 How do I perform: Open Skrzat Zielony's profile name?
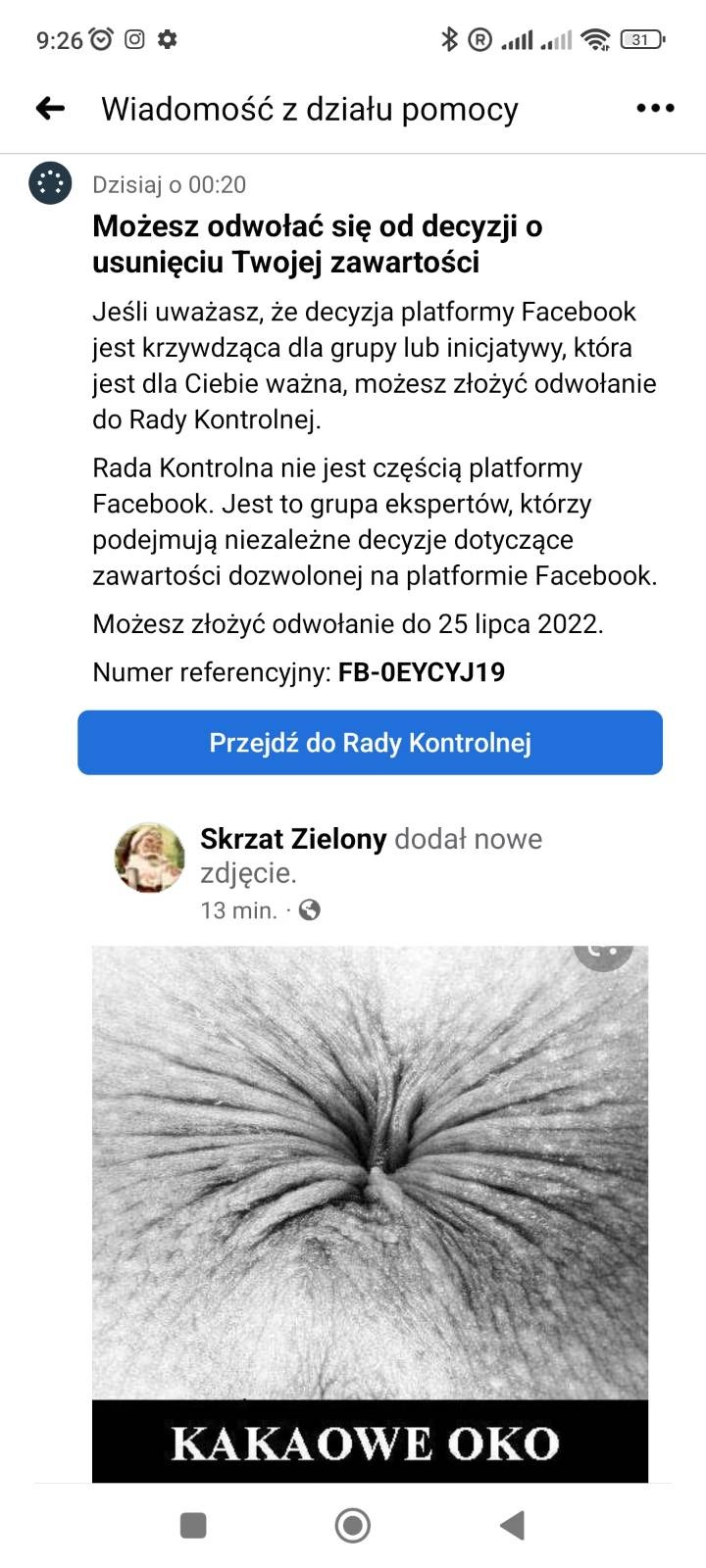(x=293, y=839)
